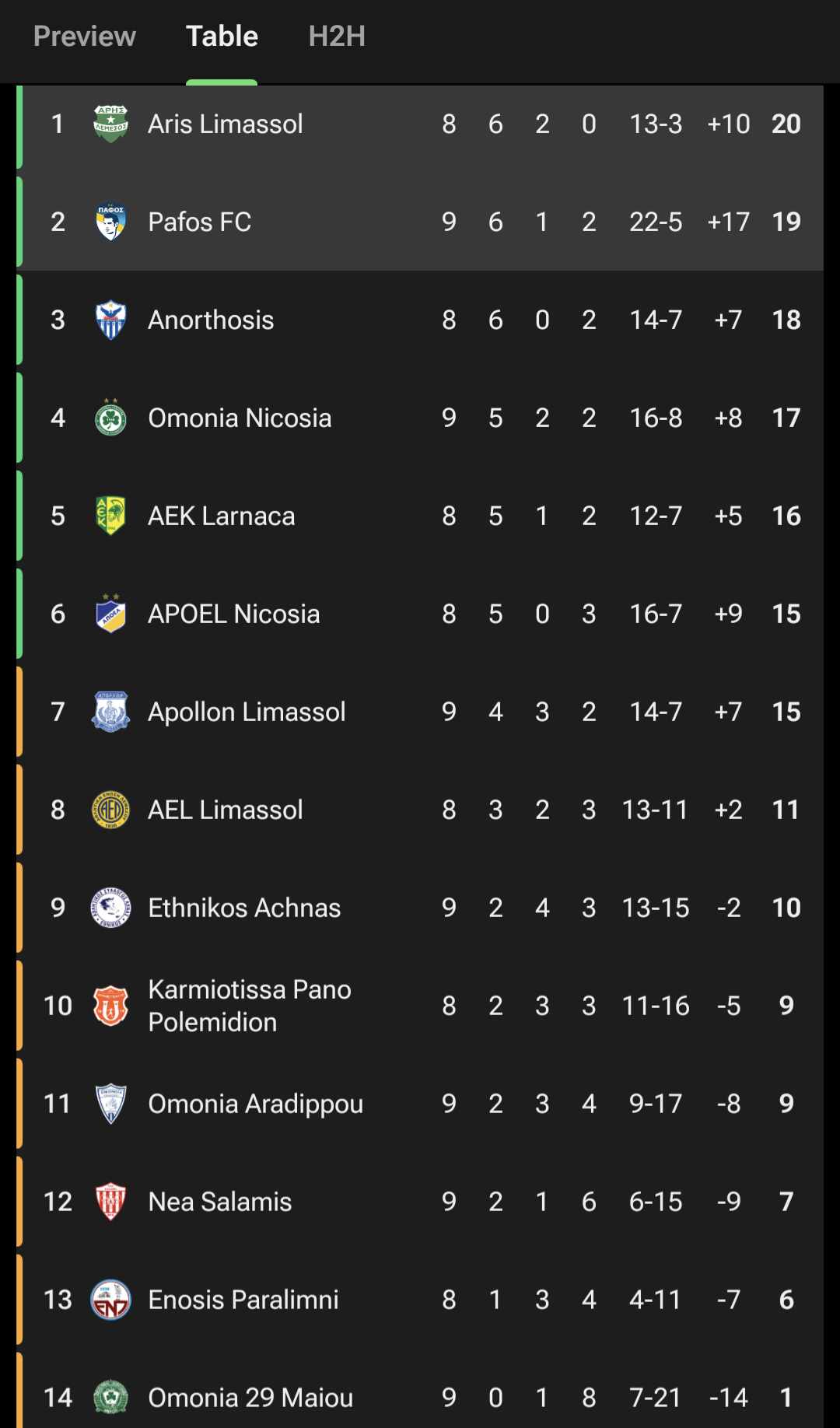This screenshot has height=1428, width=840.
Task: Open AEL Limassol row
Action: [420, 810]
